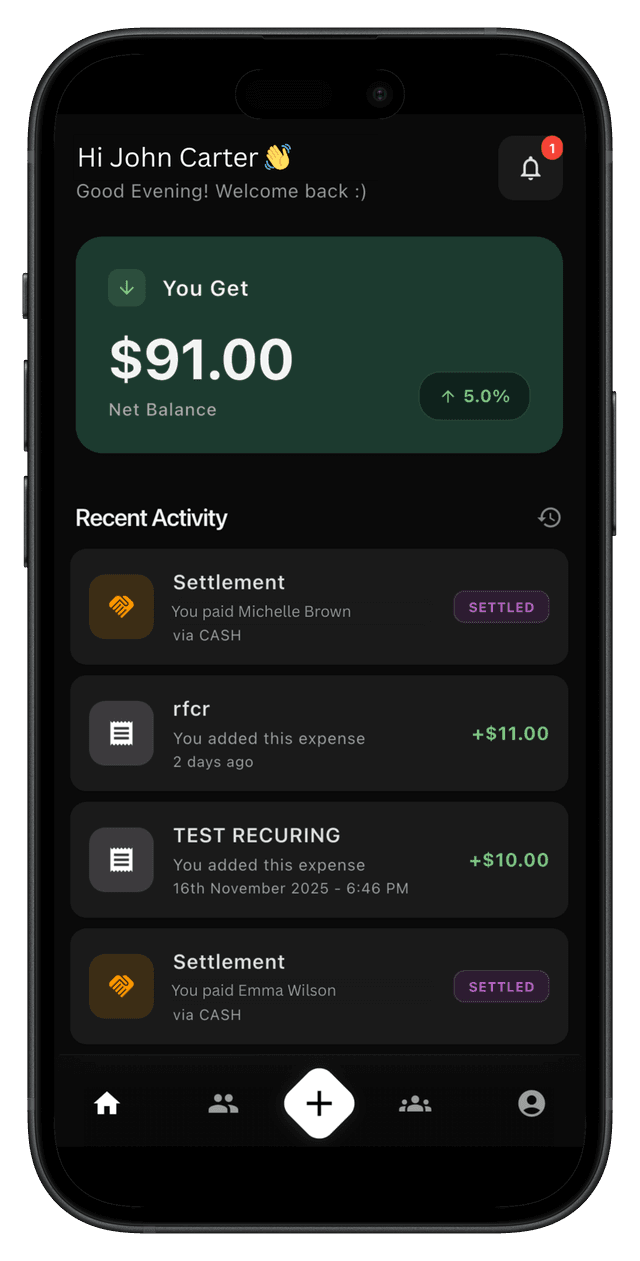
Task: Open the notifications bell
Action: tap(530, 168)
